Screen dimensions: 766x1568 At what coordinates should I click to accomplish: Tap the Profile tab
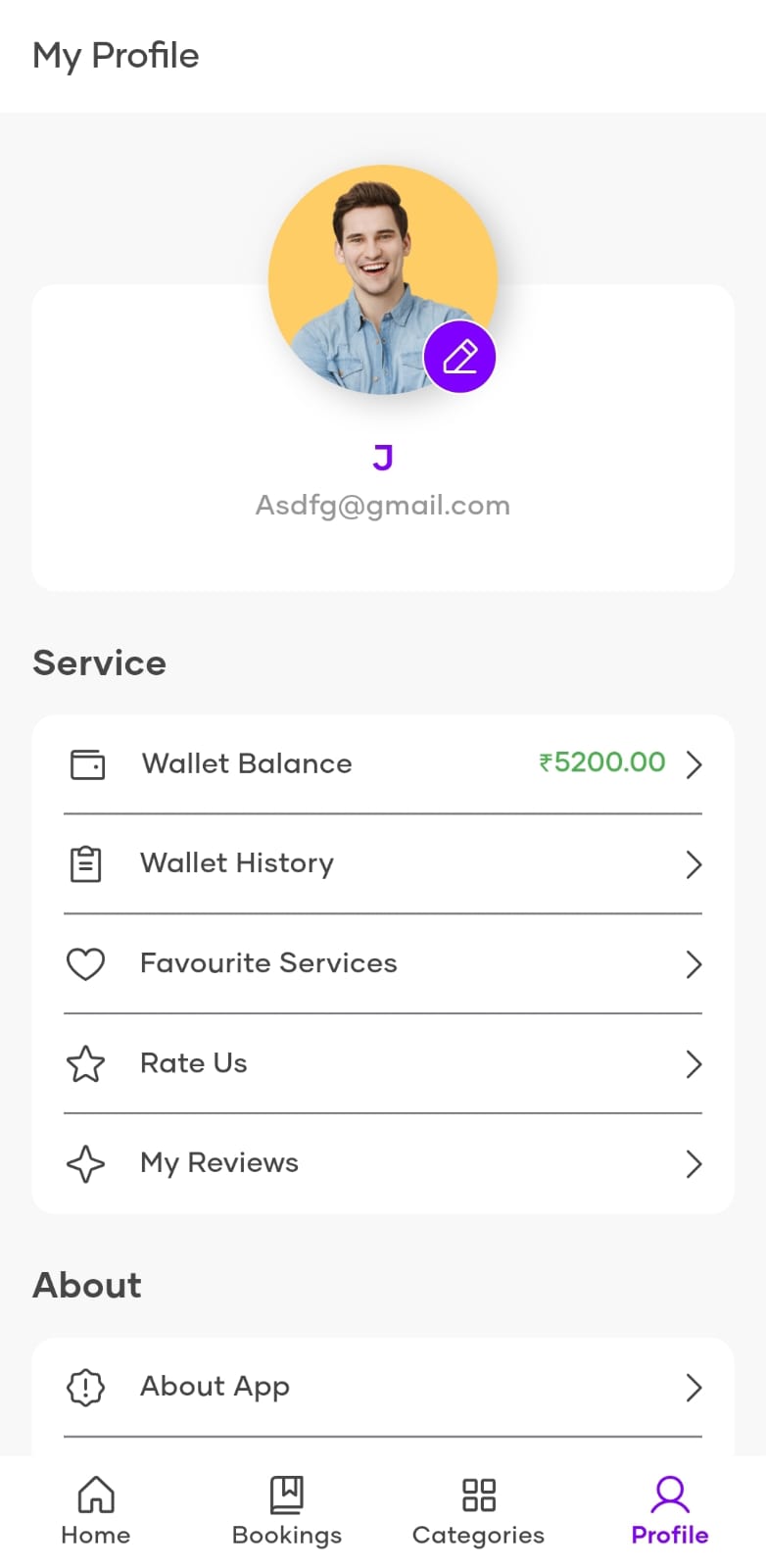670,1510
